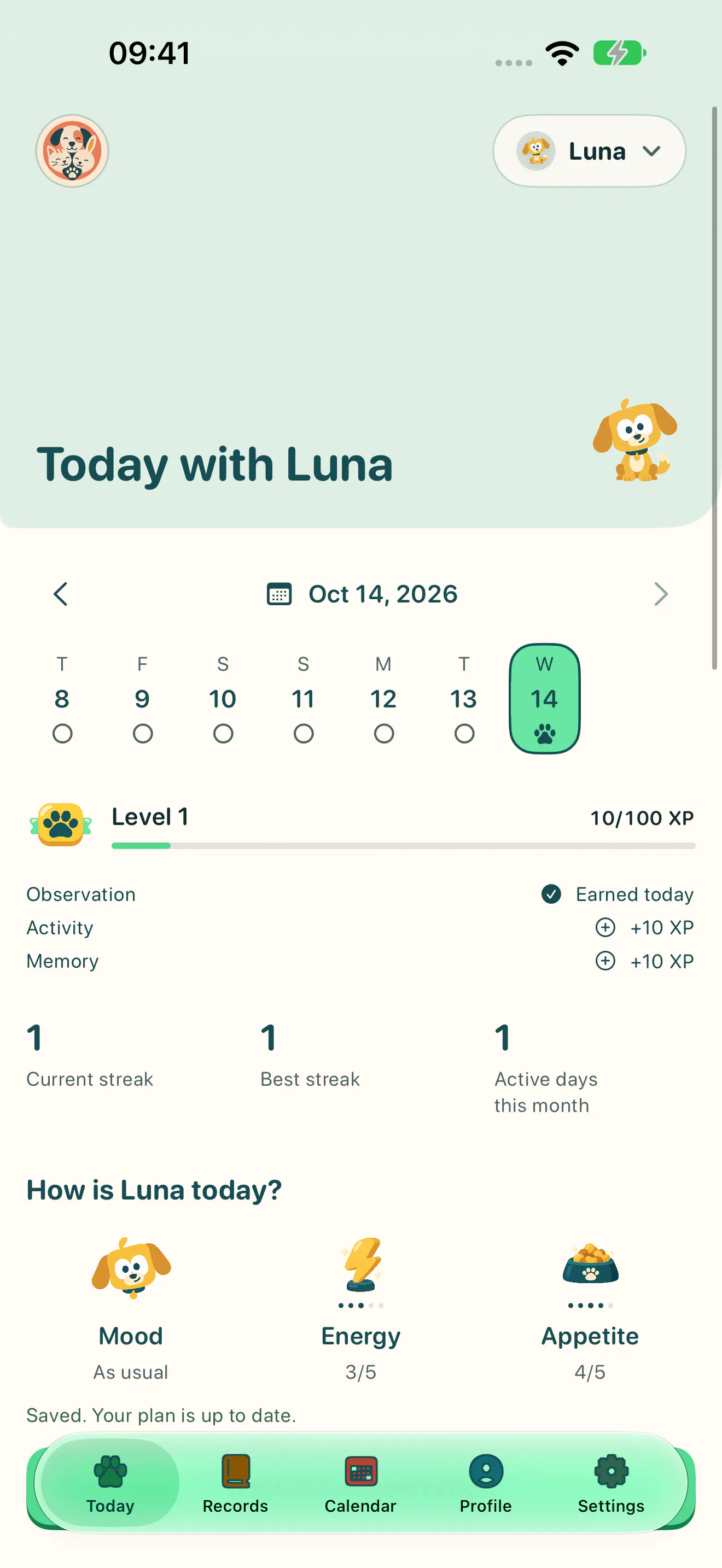This screenshot has height=1568, width=722.
Task: Select Monday 12 in the week strip
Action: pyautogui.click(x=383, y=699)
